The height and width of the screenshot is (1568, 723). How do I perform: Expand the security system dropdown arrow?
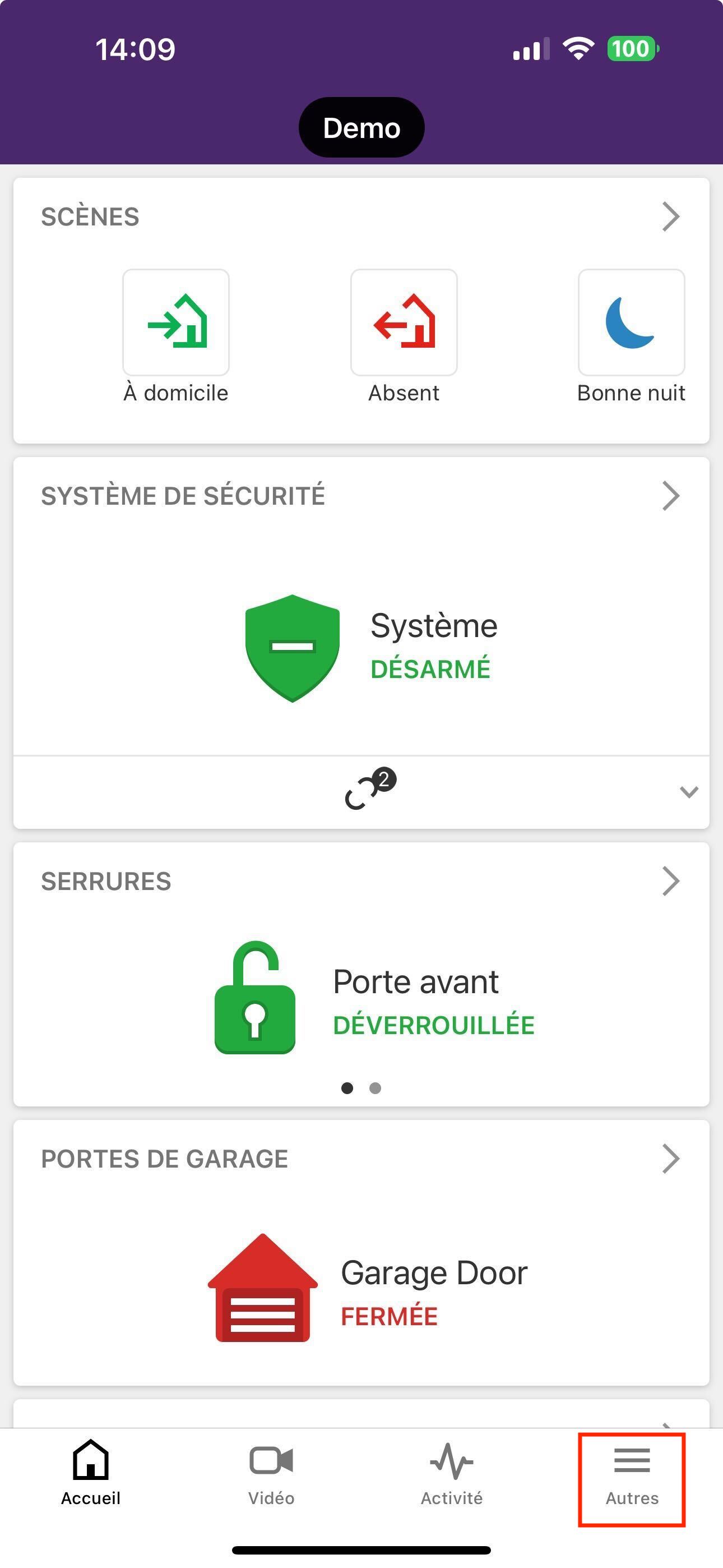(688, 792)
